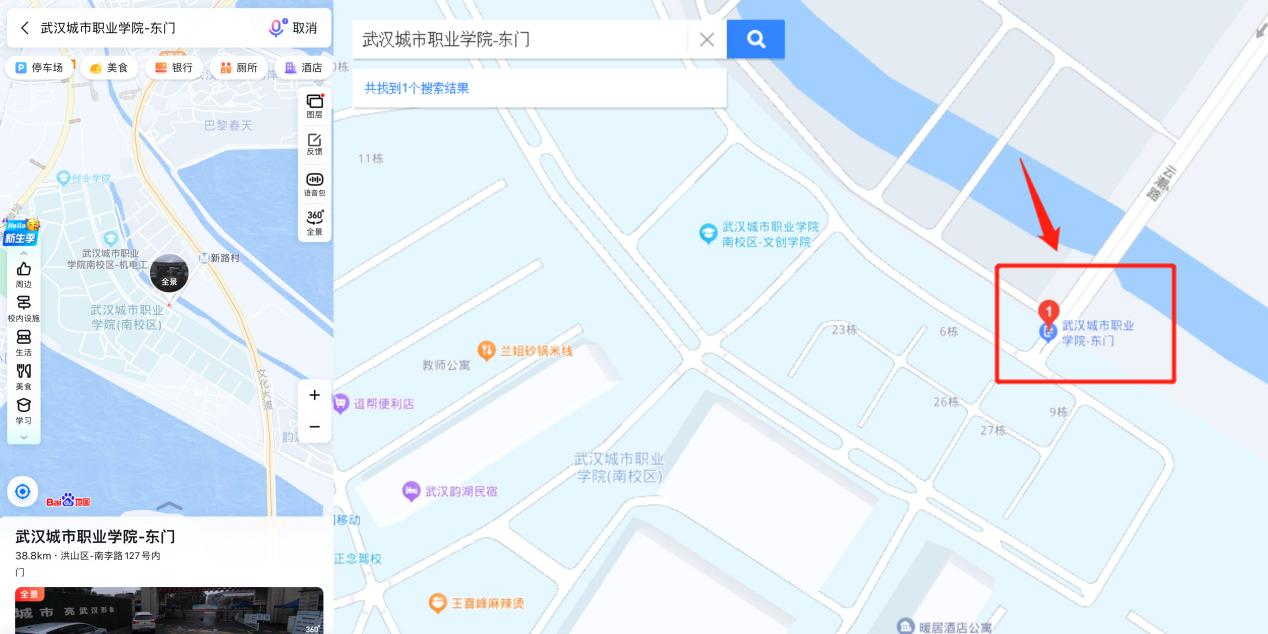Image resolution: width=1268 pixels, height=634 pixels.
Task: Open 反馈 feedback
Action: pyautogui.click(x=314, y=144)
